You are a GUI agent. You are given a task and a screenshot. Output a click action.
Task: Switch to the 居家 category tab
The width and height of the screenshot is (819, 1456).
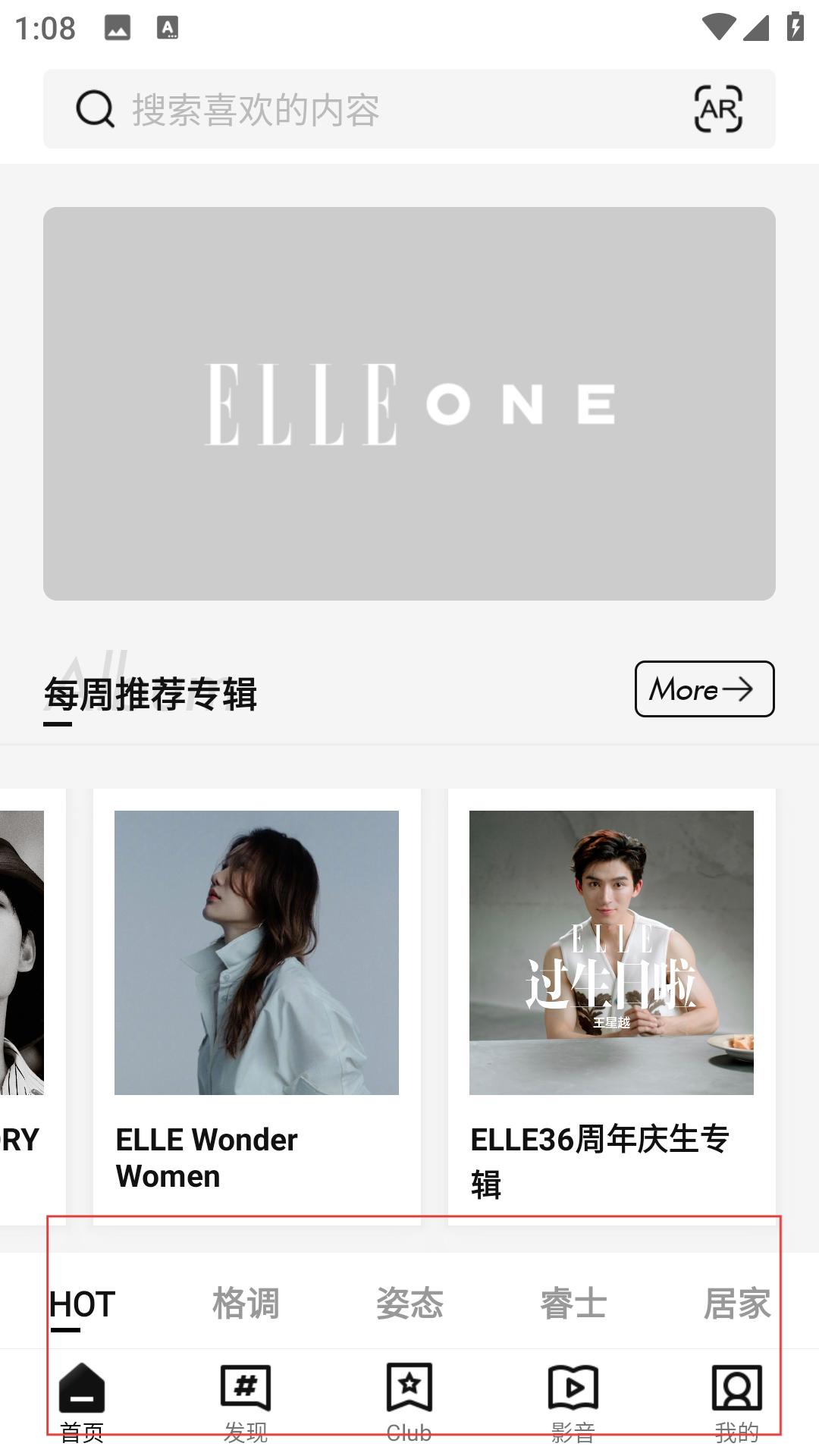tap(736, 1304)
